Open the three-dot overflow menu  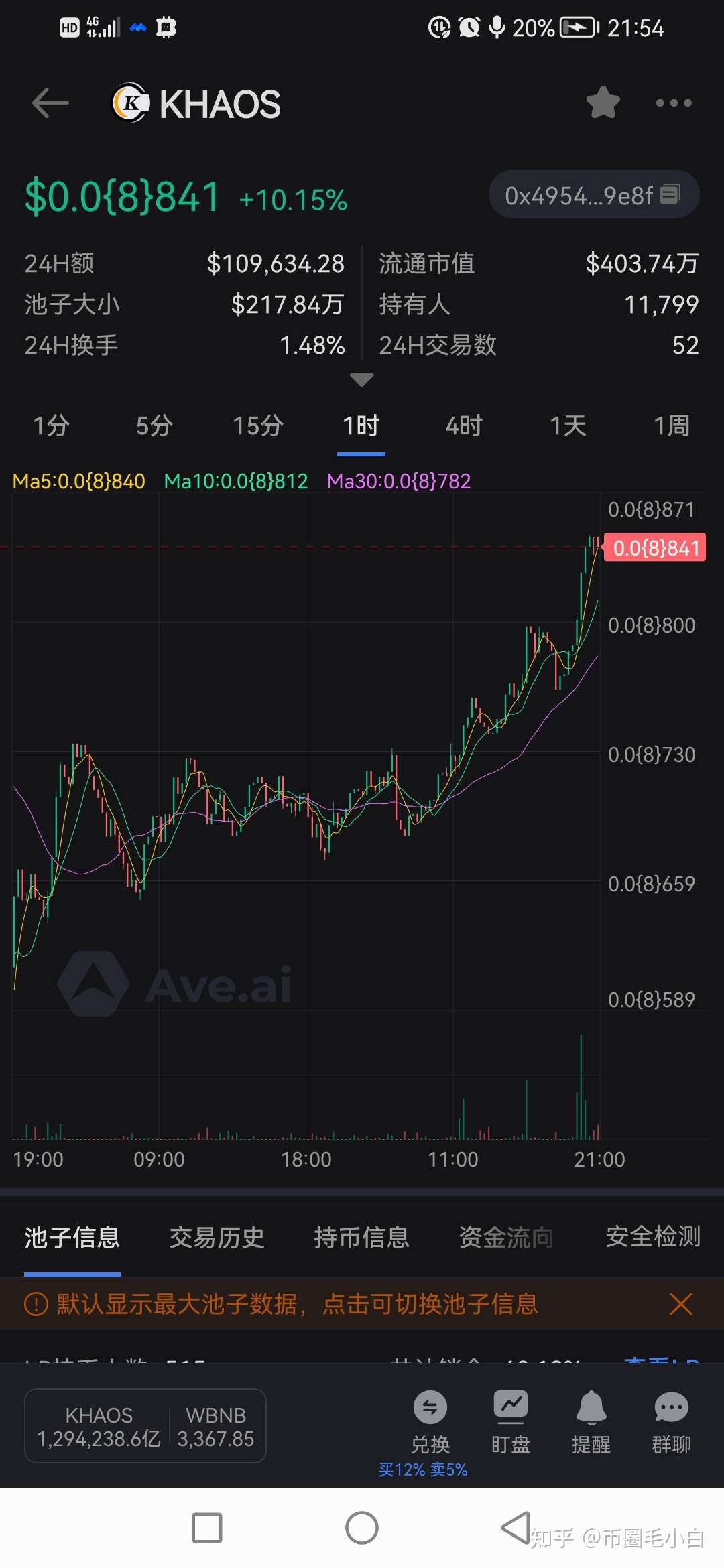(673, 103)
